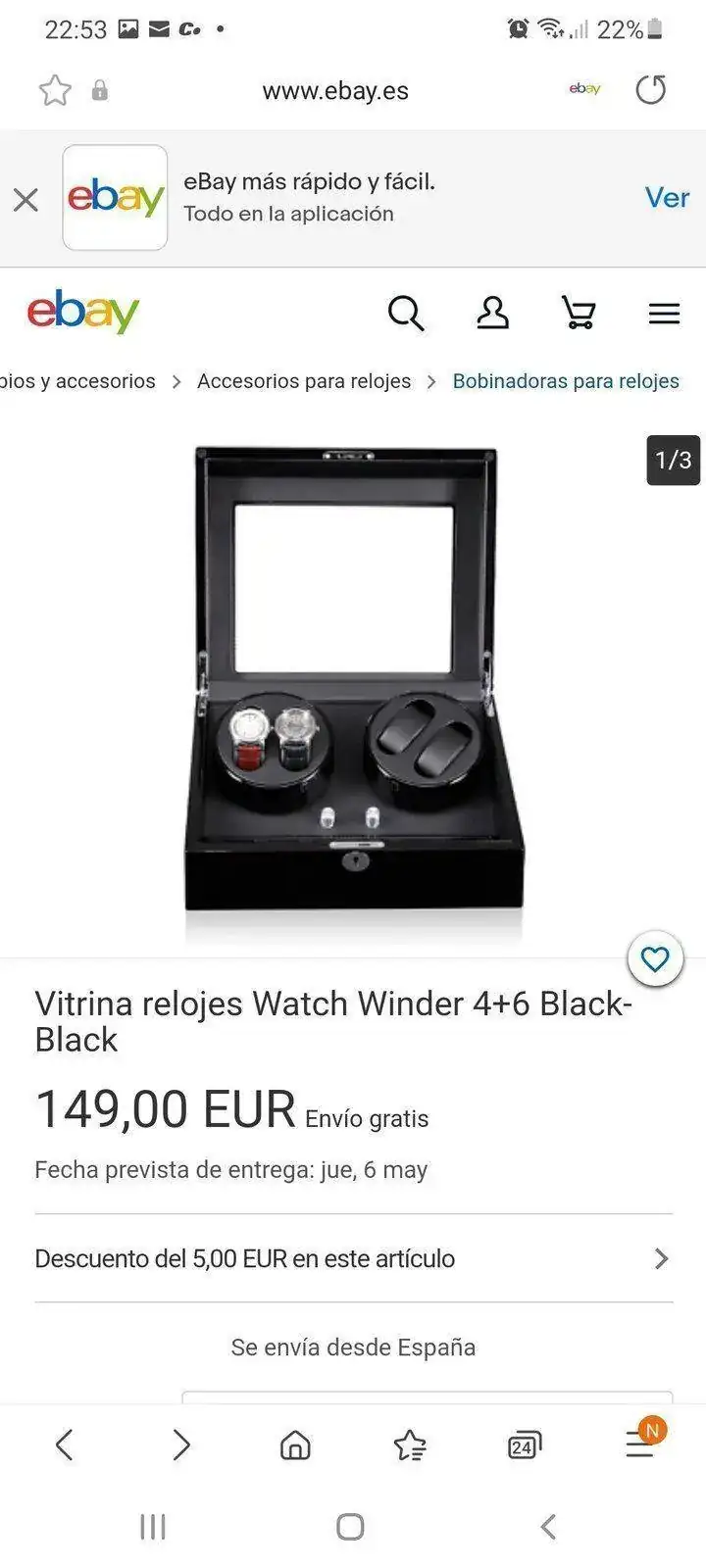Open the eBay search magnifier
Screen dimensions: 706x1568
coord(405,314)
